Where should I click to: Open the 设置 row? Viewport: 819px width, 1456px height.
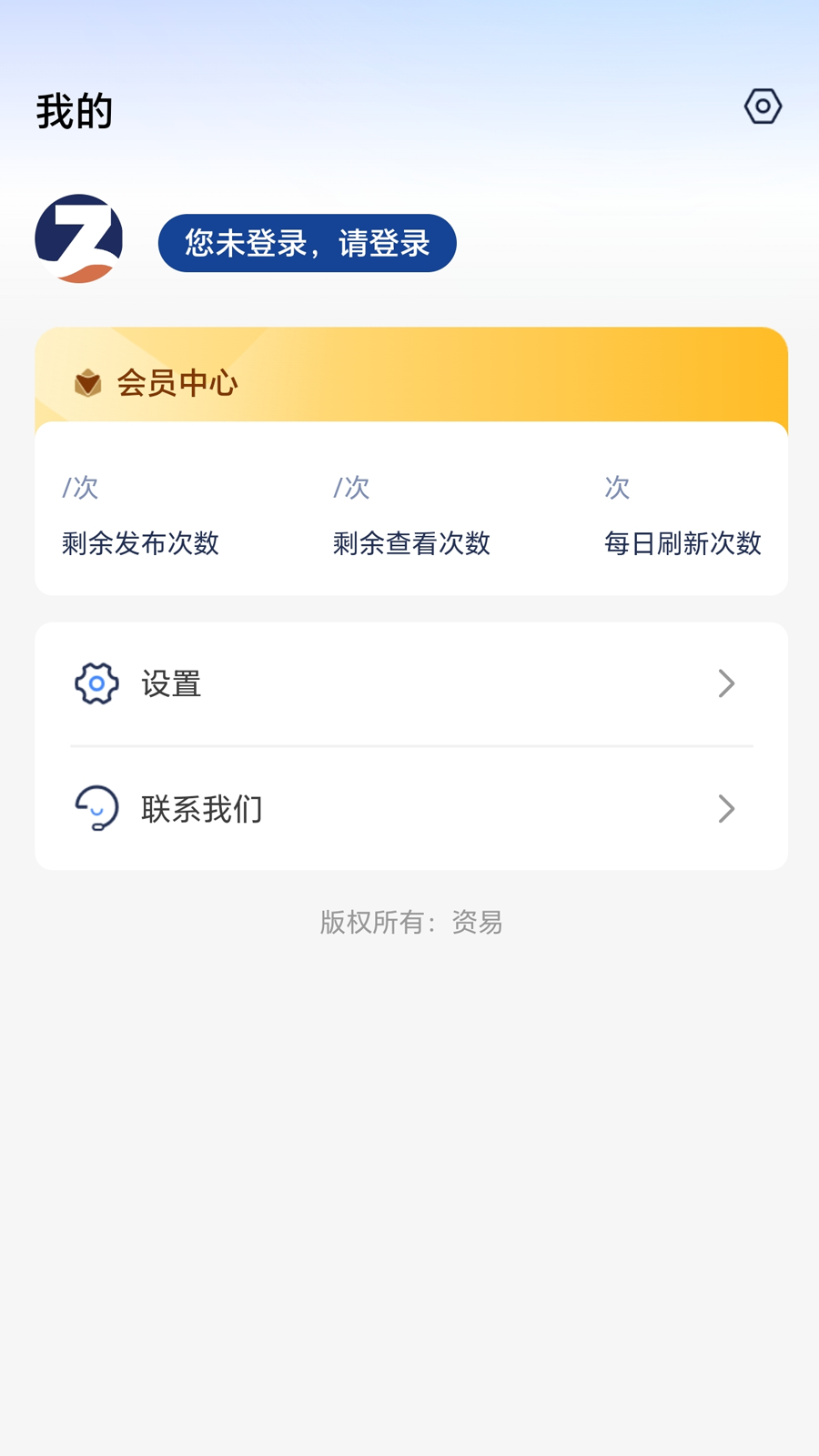[x=411, y=683]
